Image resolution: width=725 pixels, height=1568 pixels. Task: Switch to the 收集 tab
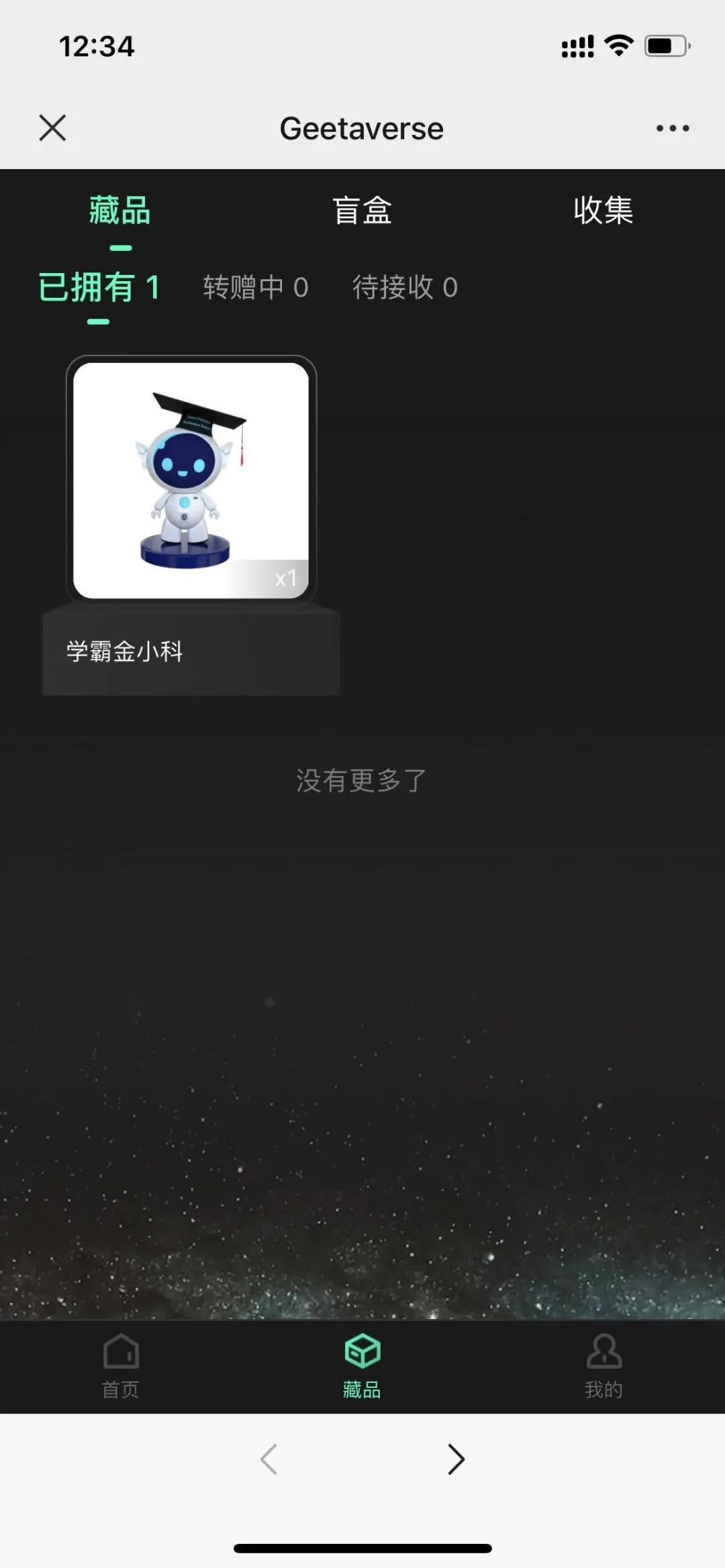[603, 211]
